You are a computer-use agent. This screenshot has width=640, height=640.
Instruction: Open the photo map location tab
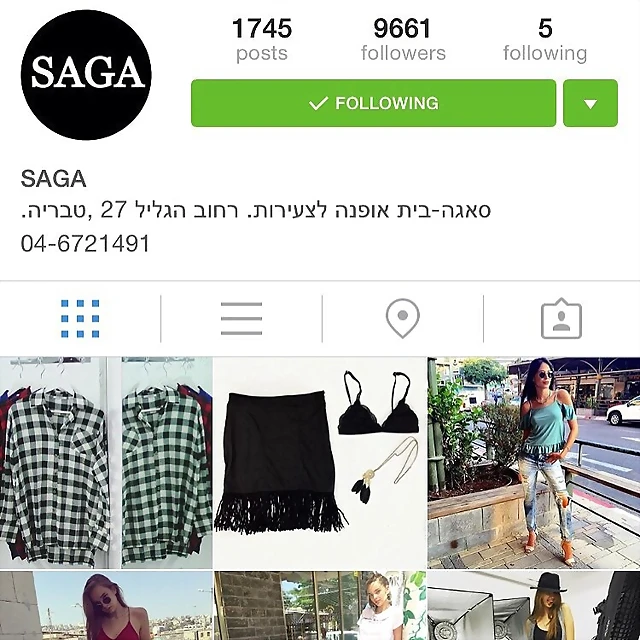click(x=402, y=319)
